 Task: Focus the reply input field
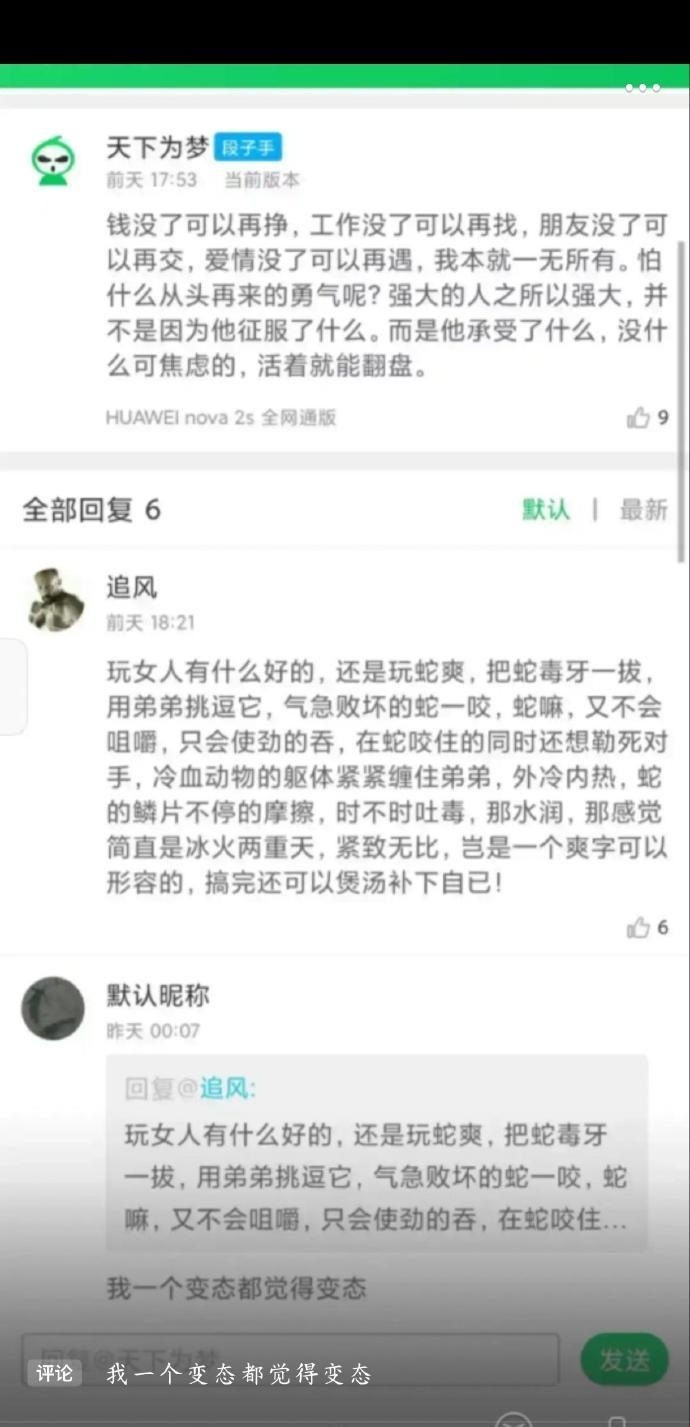click(x=290, y=1358)
